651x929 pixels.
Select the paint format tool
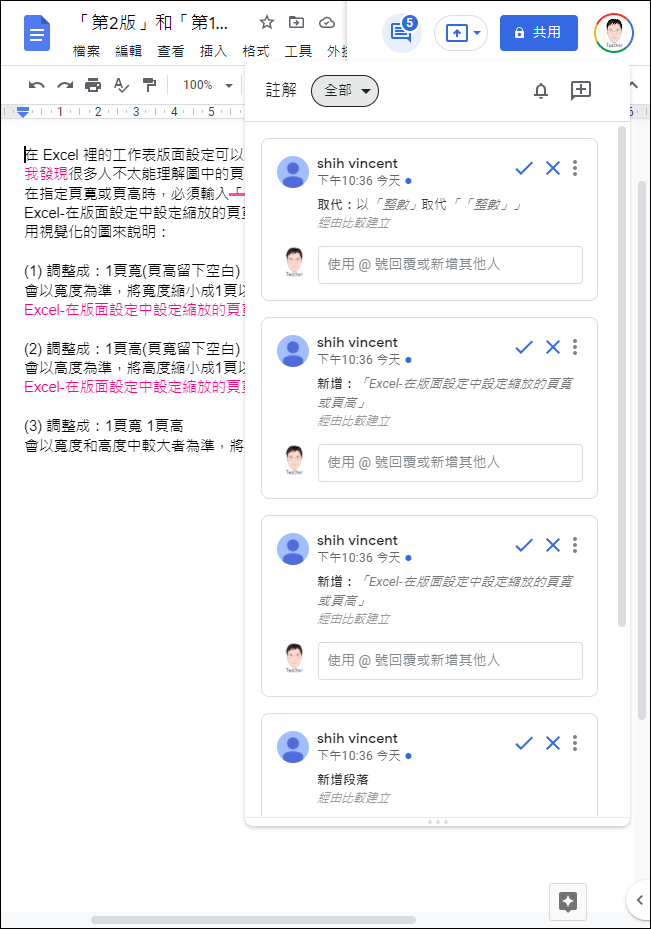(149, 85)
